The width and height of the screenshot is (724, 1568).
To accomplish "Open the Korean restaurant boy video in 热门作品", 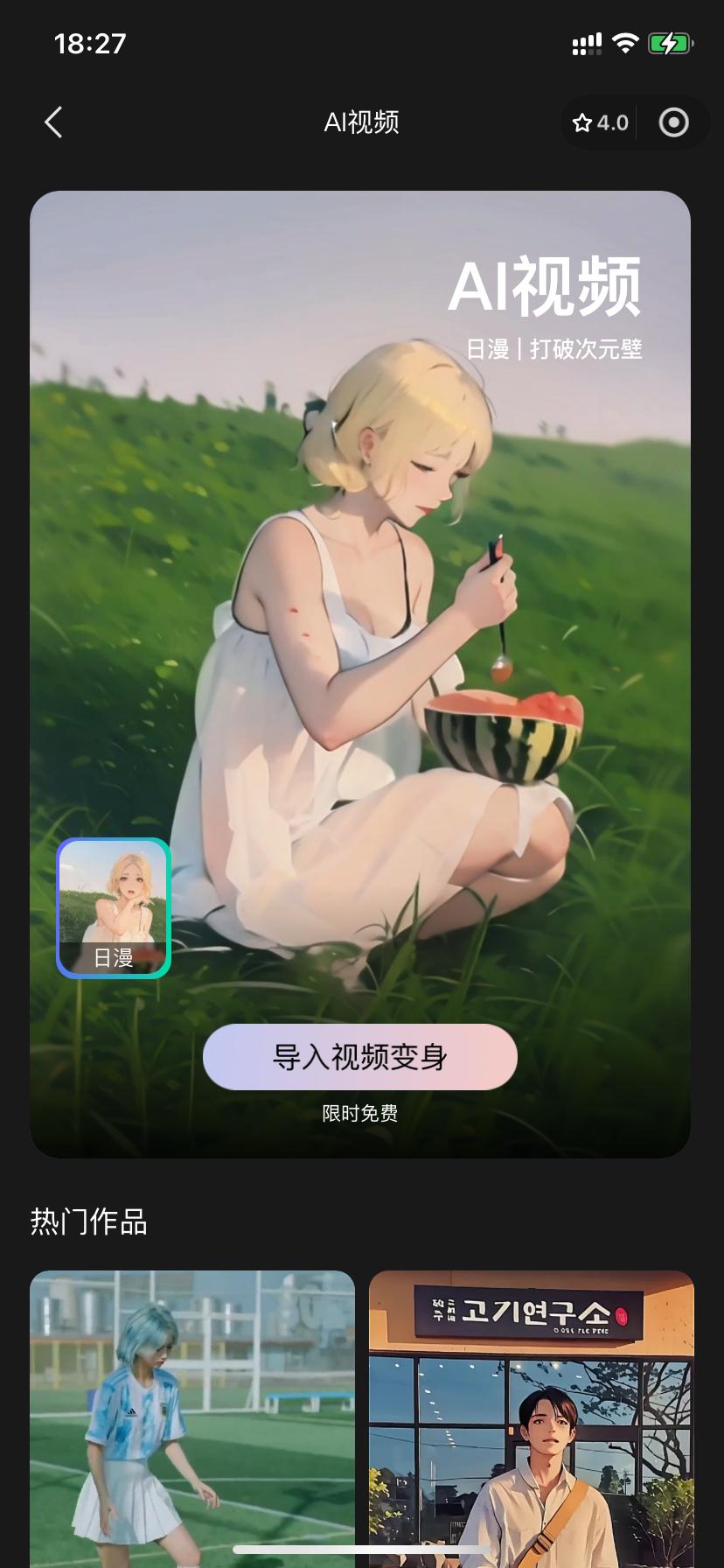I will [531, 1417].
